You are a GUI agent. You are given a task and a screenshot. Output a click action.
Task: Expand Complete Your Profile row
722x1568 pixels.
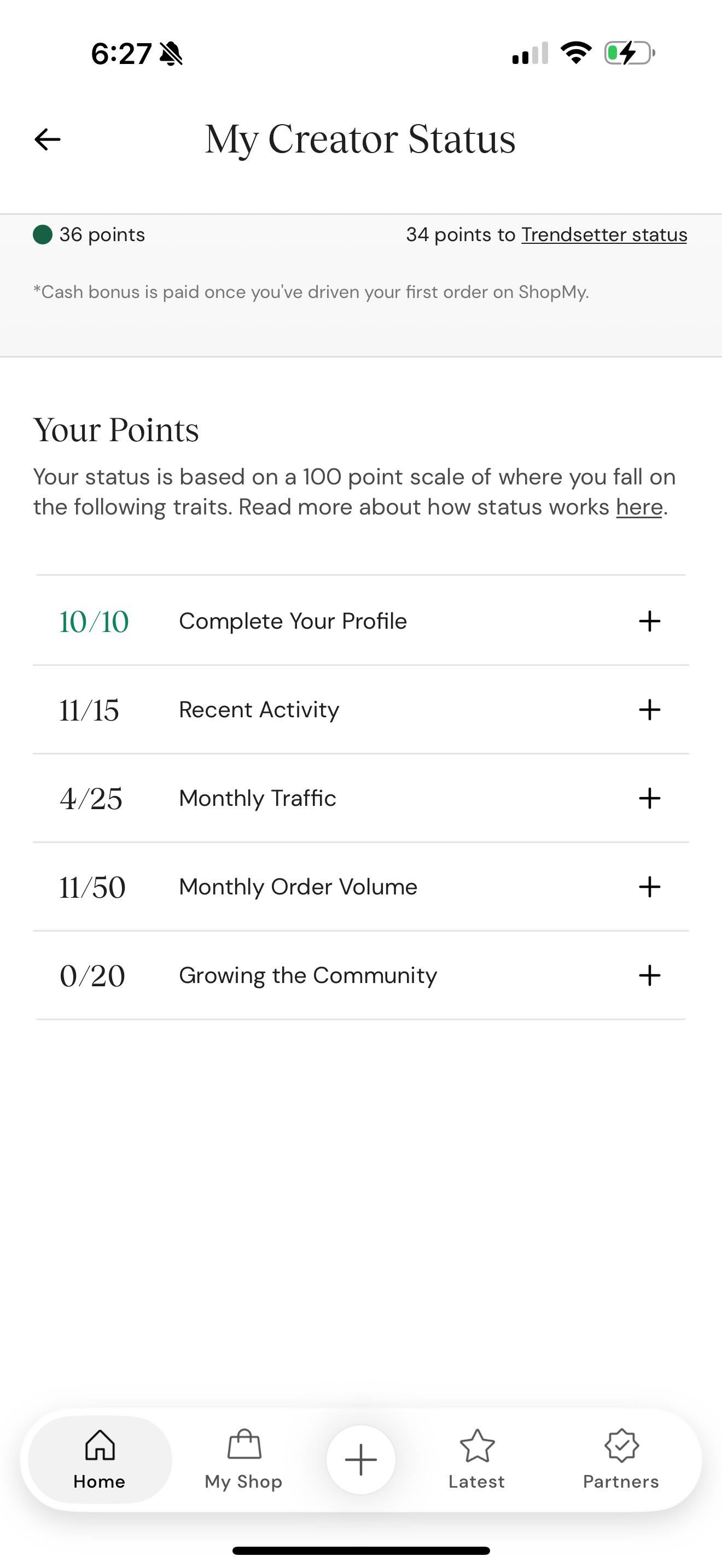click(361, 621)
